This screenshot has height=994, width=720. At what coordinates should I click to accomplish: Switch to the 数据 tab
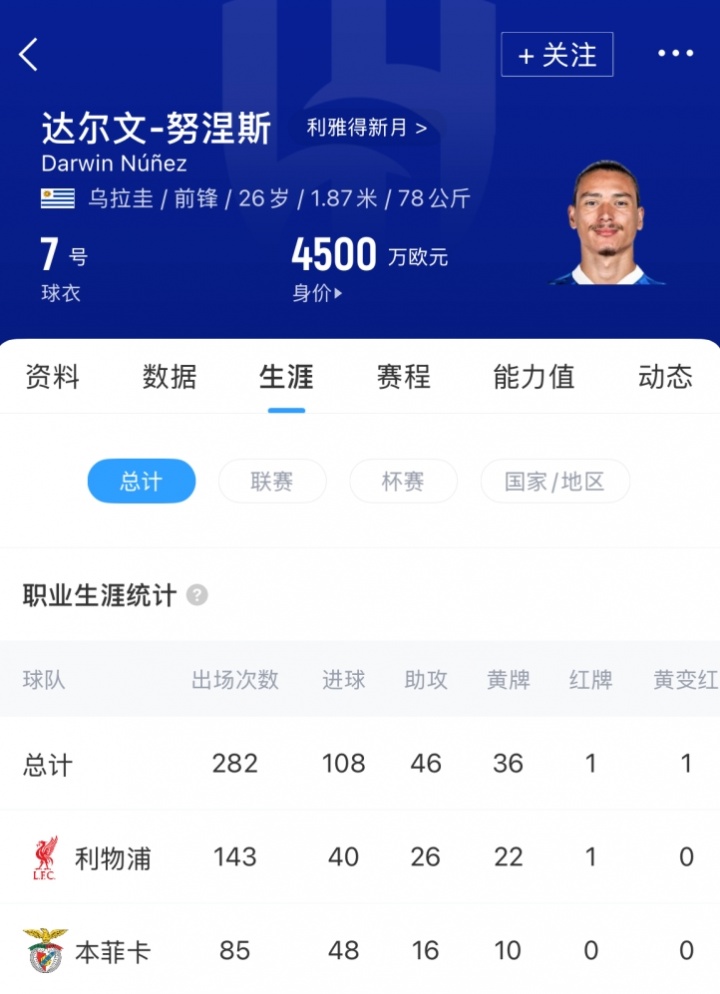[169, 377]
